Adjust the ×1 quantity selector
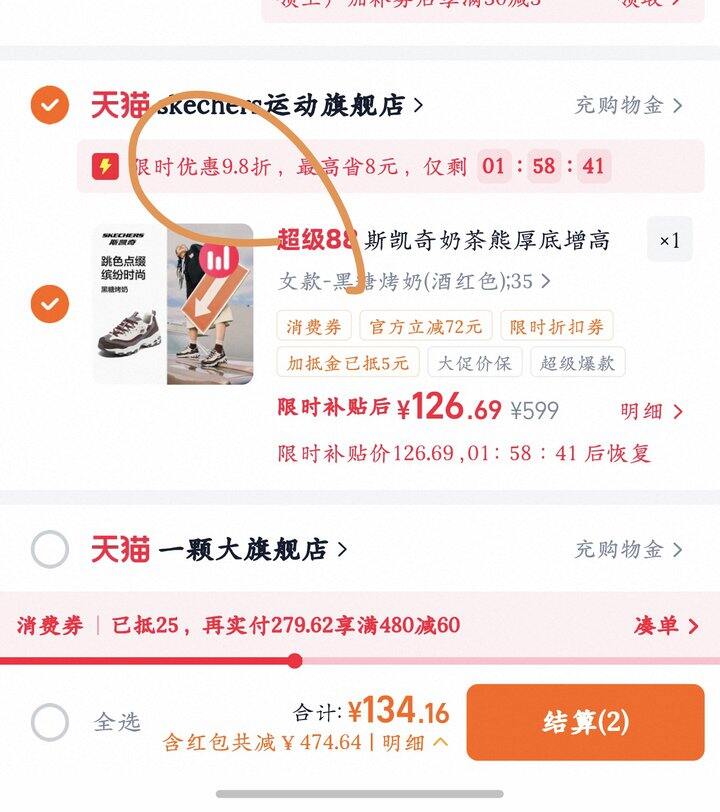Image resolution: width=720 pixels, height=812 pixels. (669, 240)
